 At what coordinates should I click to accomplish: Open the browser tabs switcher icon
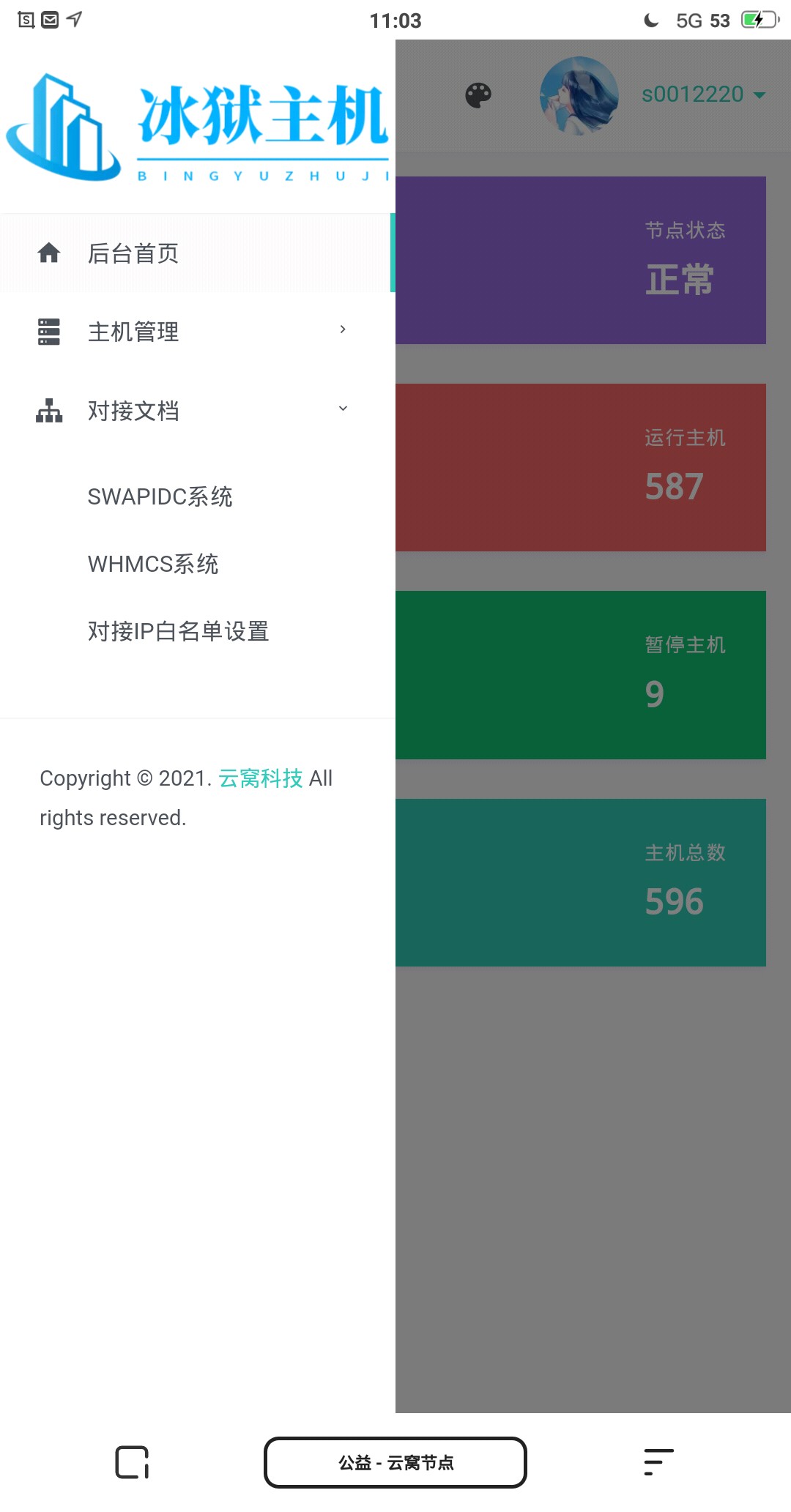tap(132, 1462)
